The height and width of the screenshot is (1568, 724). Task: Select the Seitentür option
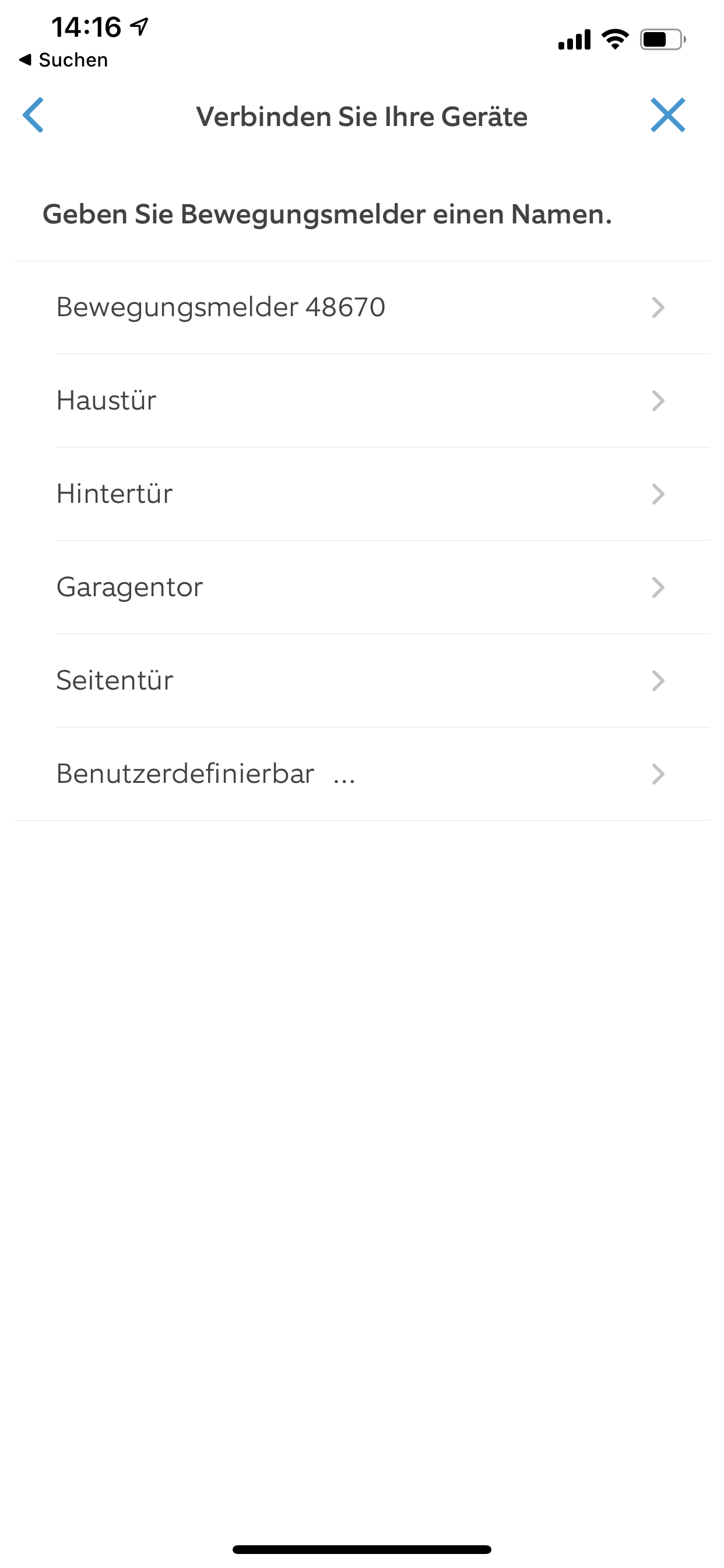click(361, 681)
